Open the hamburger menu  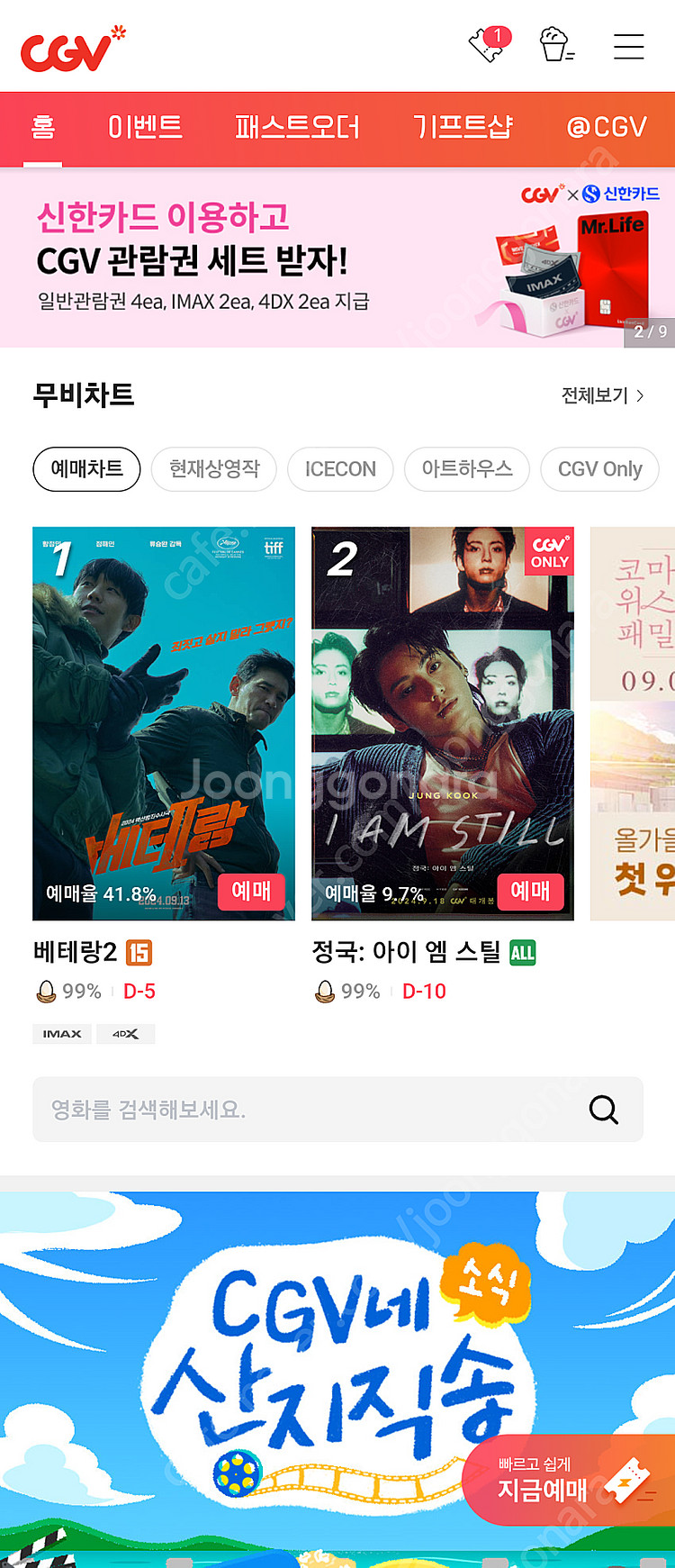[628, 48]
